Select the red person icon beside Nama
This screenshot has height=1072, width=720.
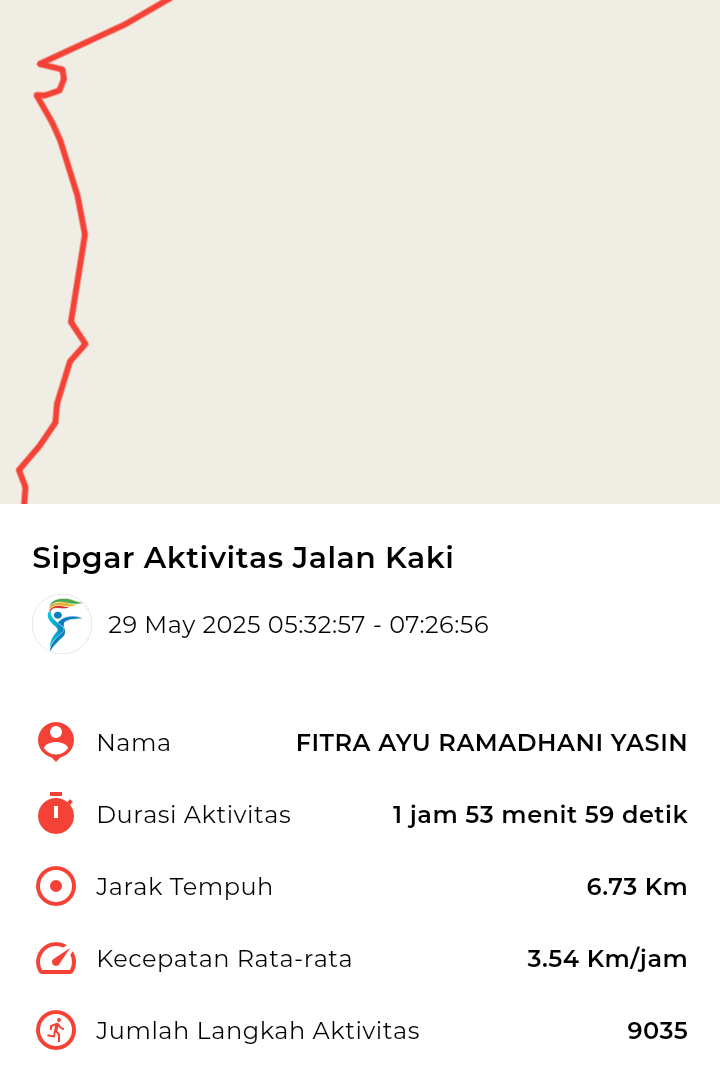point(55,742)
